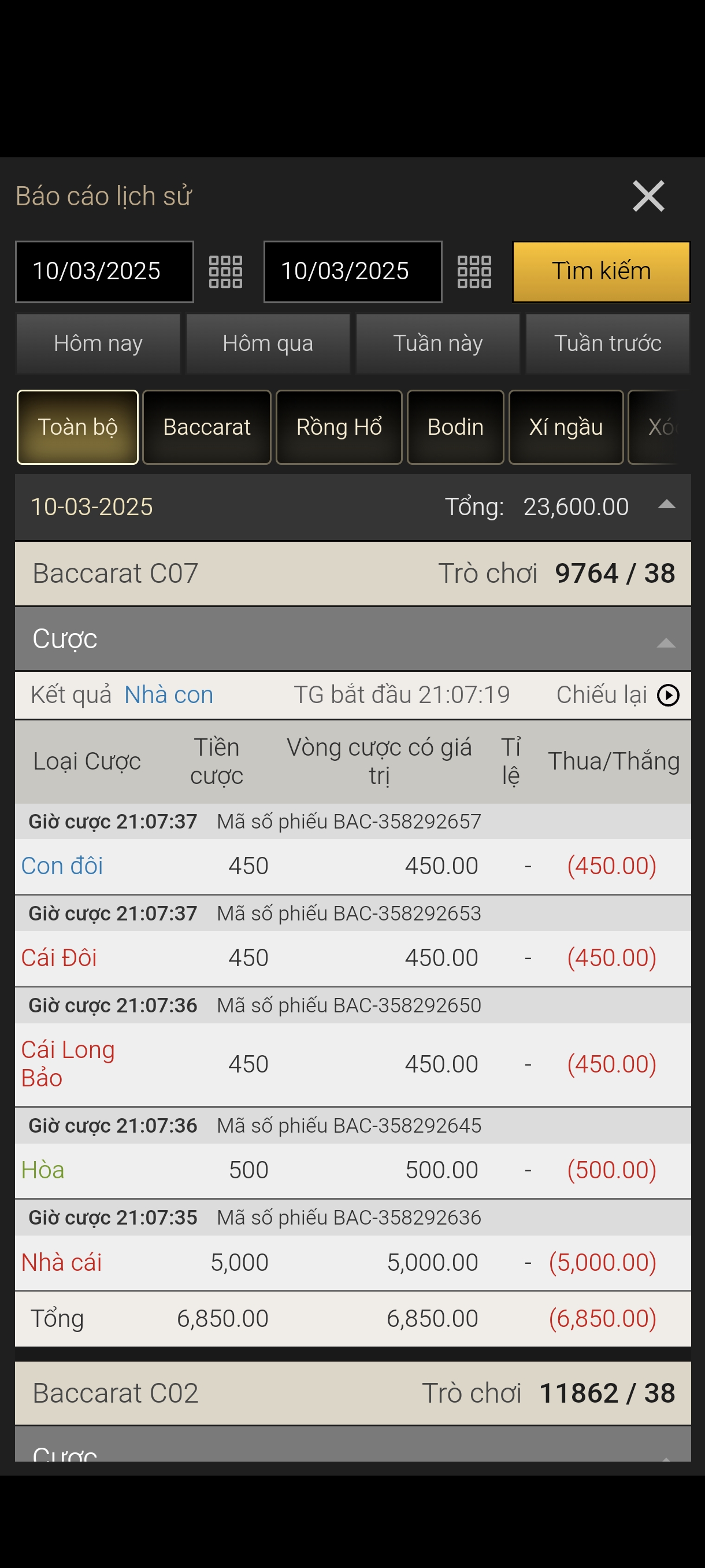This screenshot has height=1568, width=705.
Task: Collapse the 10-03-2025 total row
Action: [667, 505]
